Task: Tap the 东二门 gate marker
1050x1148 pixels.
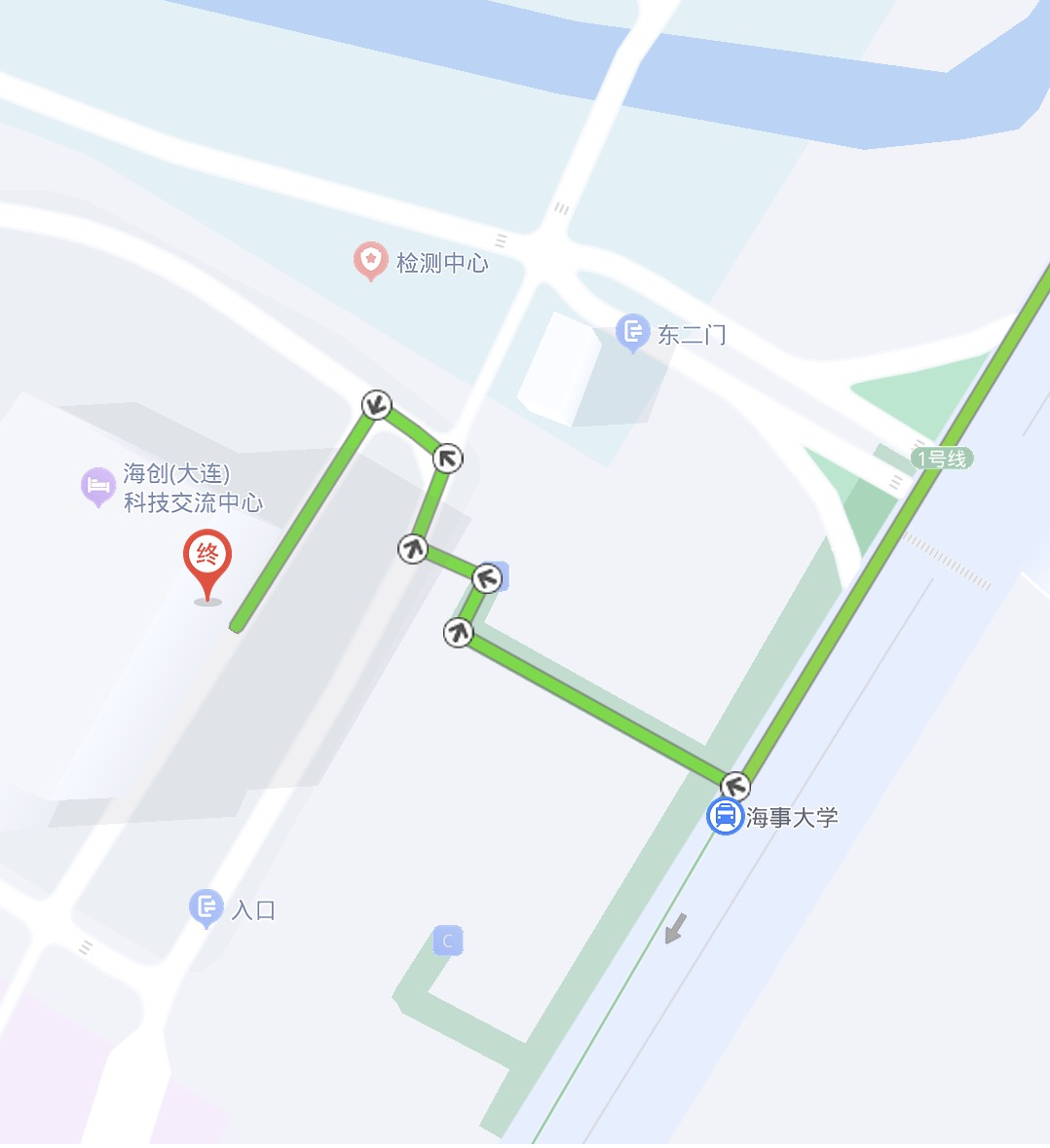Action: tap(633, 332)
